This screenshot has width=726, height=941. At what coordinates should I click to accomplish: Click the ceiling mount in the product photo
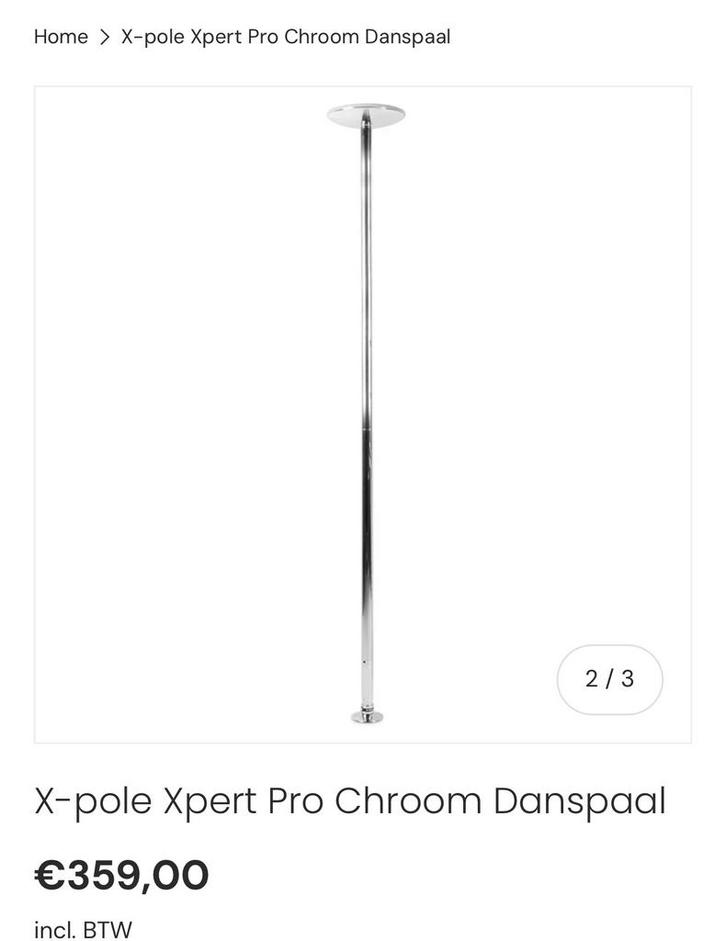[366, 114]
